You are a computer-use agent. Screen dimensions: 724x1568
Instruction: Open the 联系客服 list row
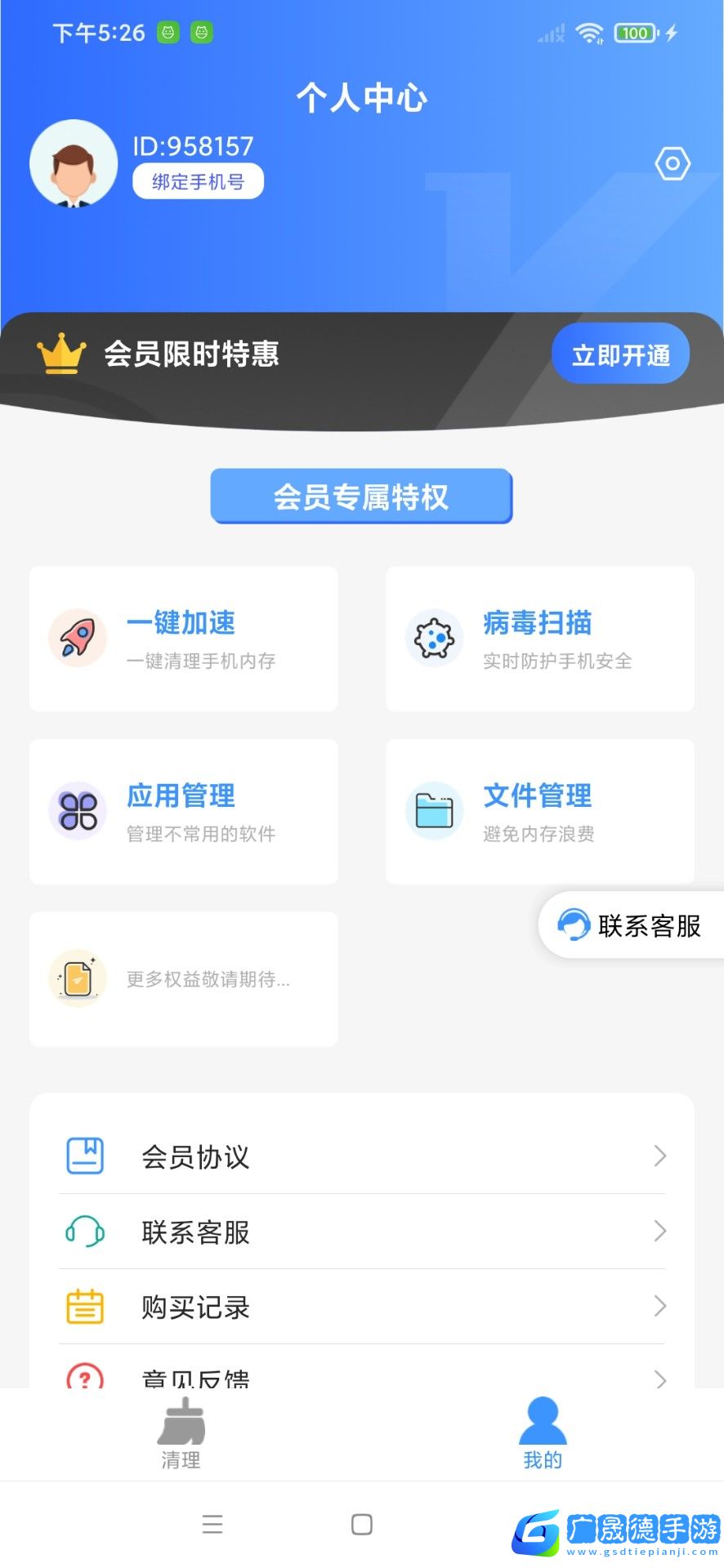pyautogui.click(x=362, y=1232)
